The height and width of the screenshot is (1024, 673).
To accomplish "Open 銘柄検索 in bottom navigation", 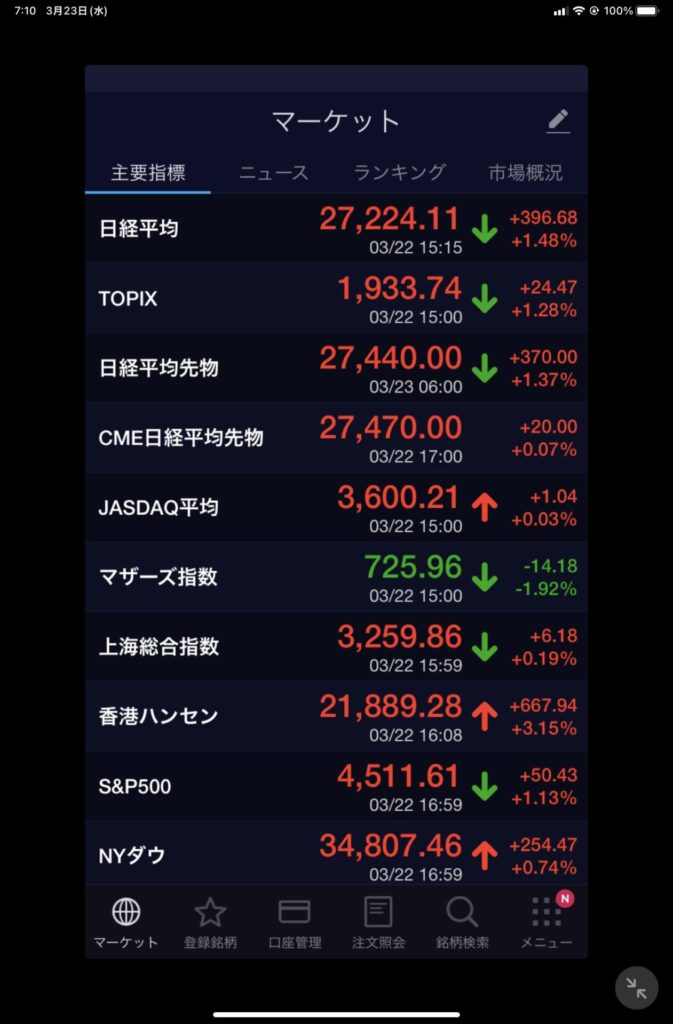I will [462, 923].
